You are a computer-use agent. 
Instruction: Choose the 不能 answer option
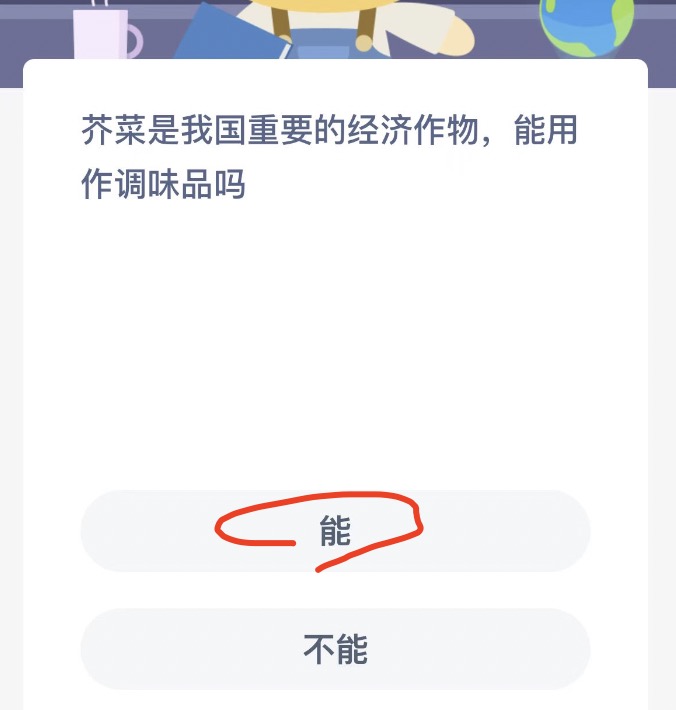click(x=335, y=649)
